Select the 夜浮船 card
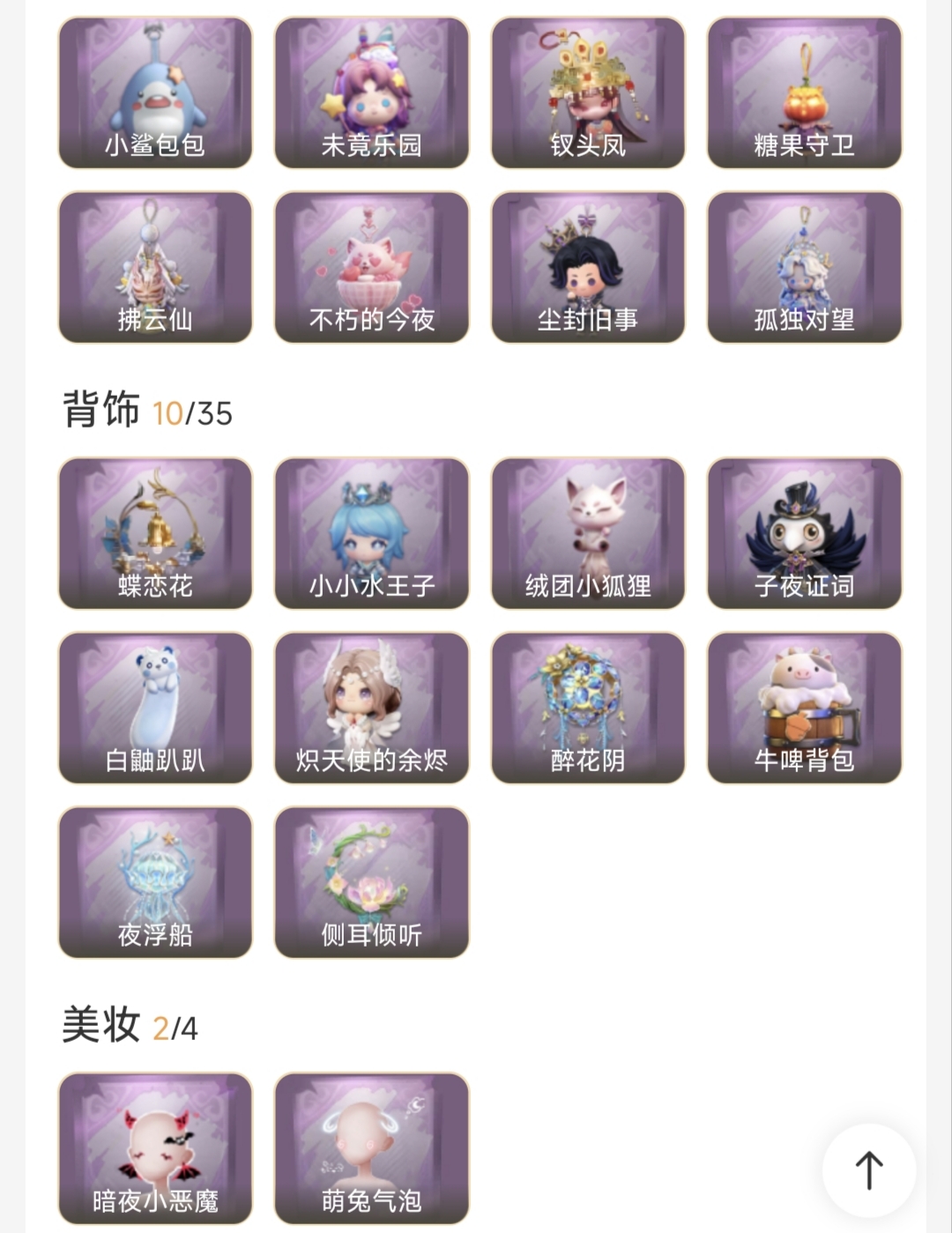The width and height of the screenshot is (952, 1233). (x=155, y=882)
